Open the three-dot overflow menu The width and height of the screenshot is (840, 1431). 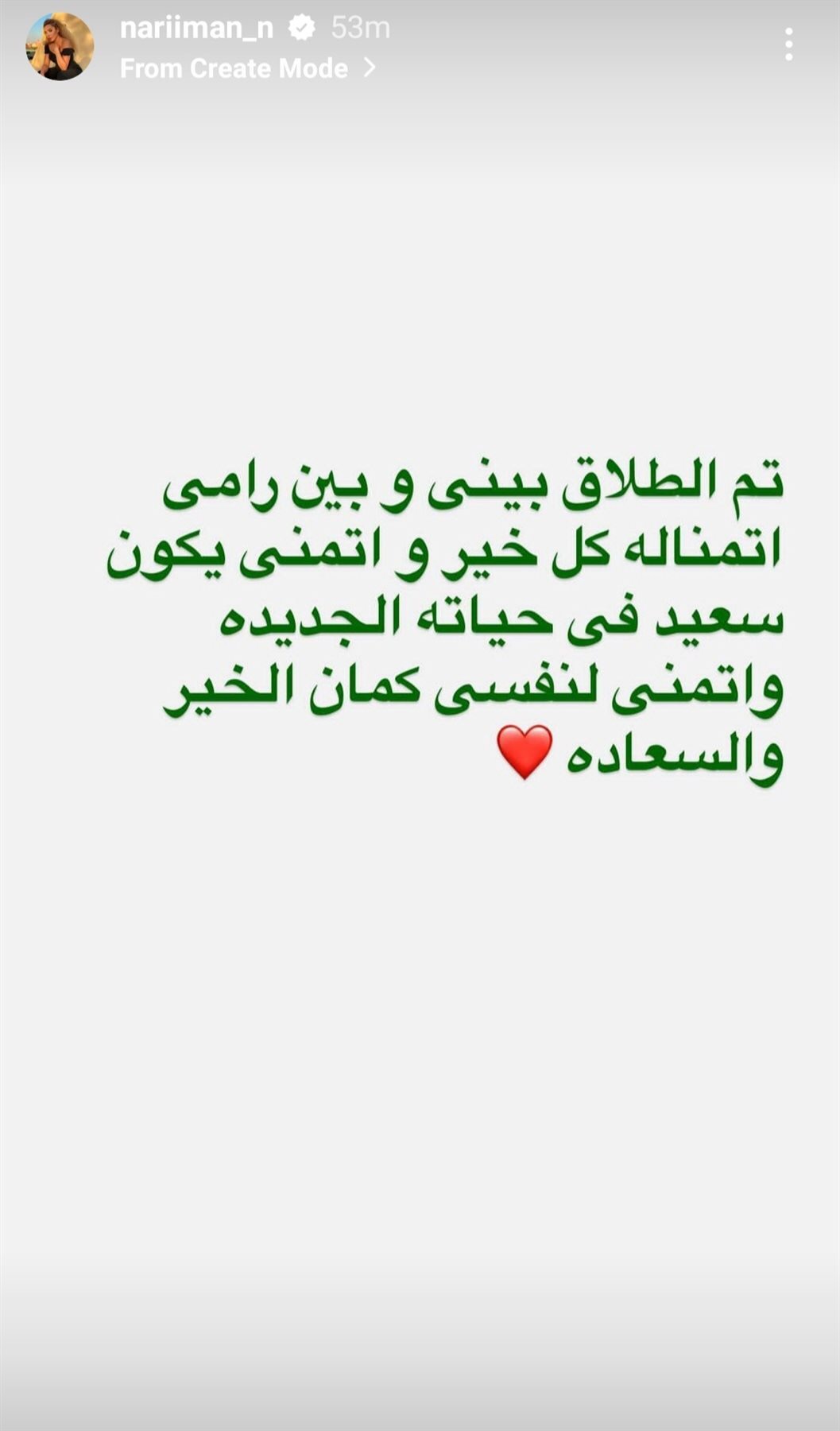click(788, 45)
